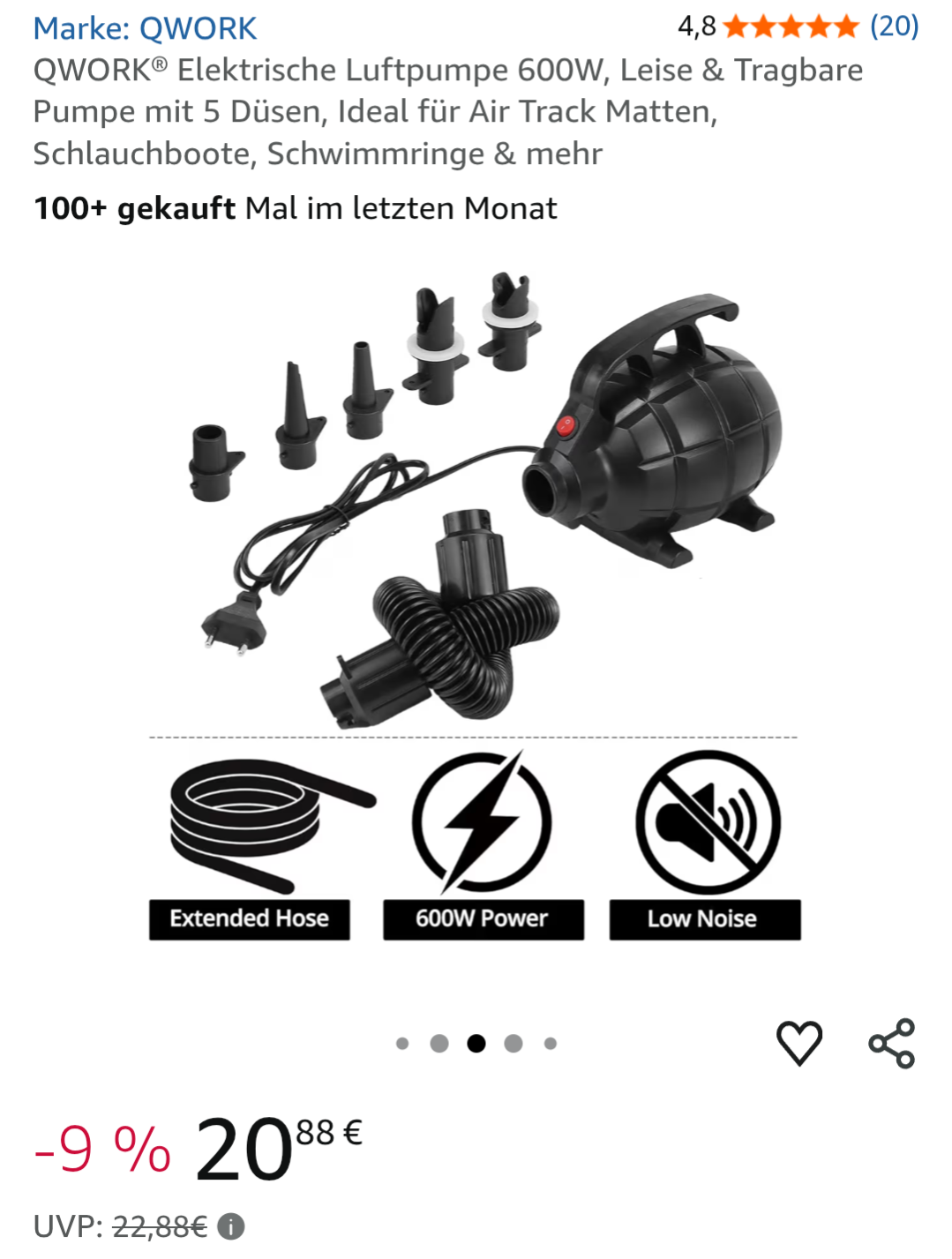View the 20 customer ratings

[893, 26]
